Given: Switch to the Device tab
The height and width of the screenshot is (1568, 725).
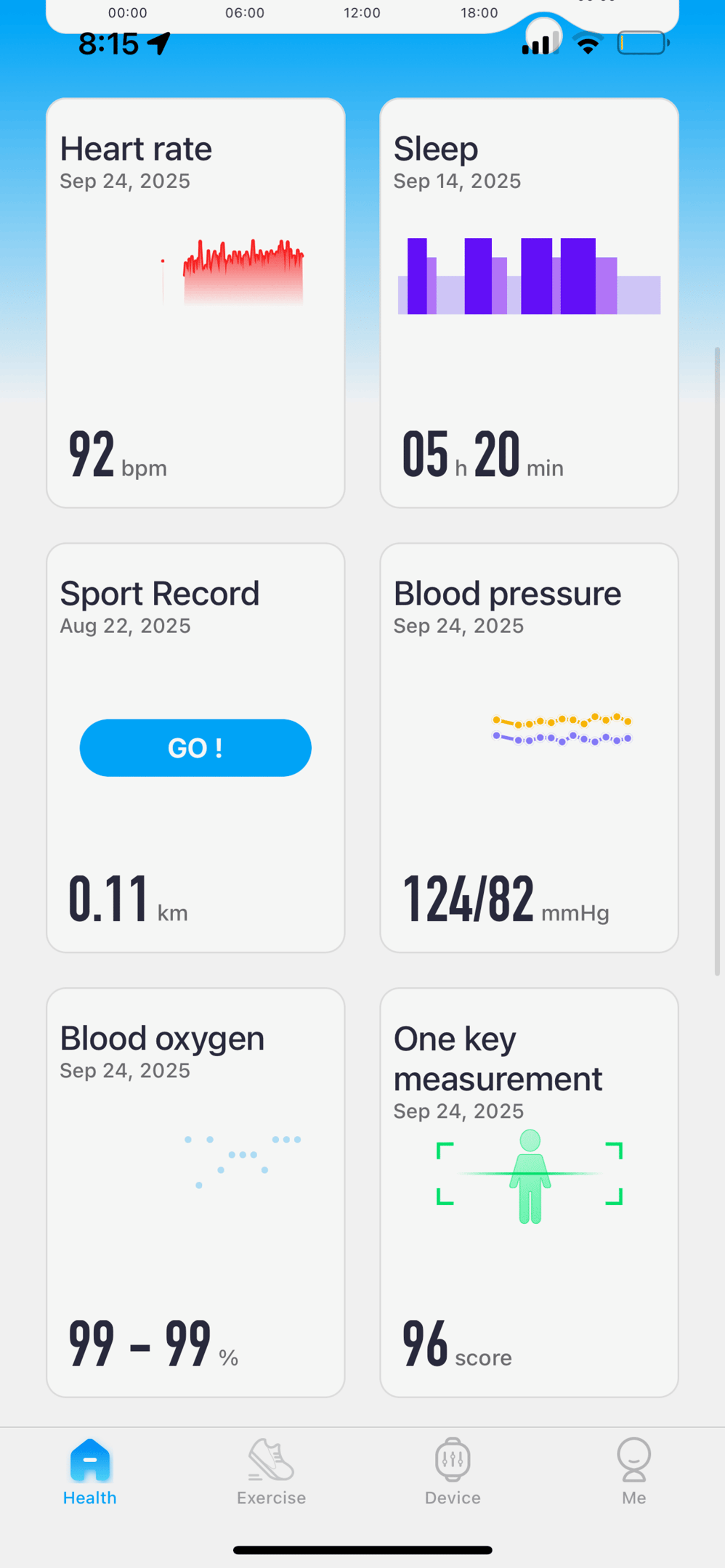Looking at the screenshot, I should (x=453, y=1473).
